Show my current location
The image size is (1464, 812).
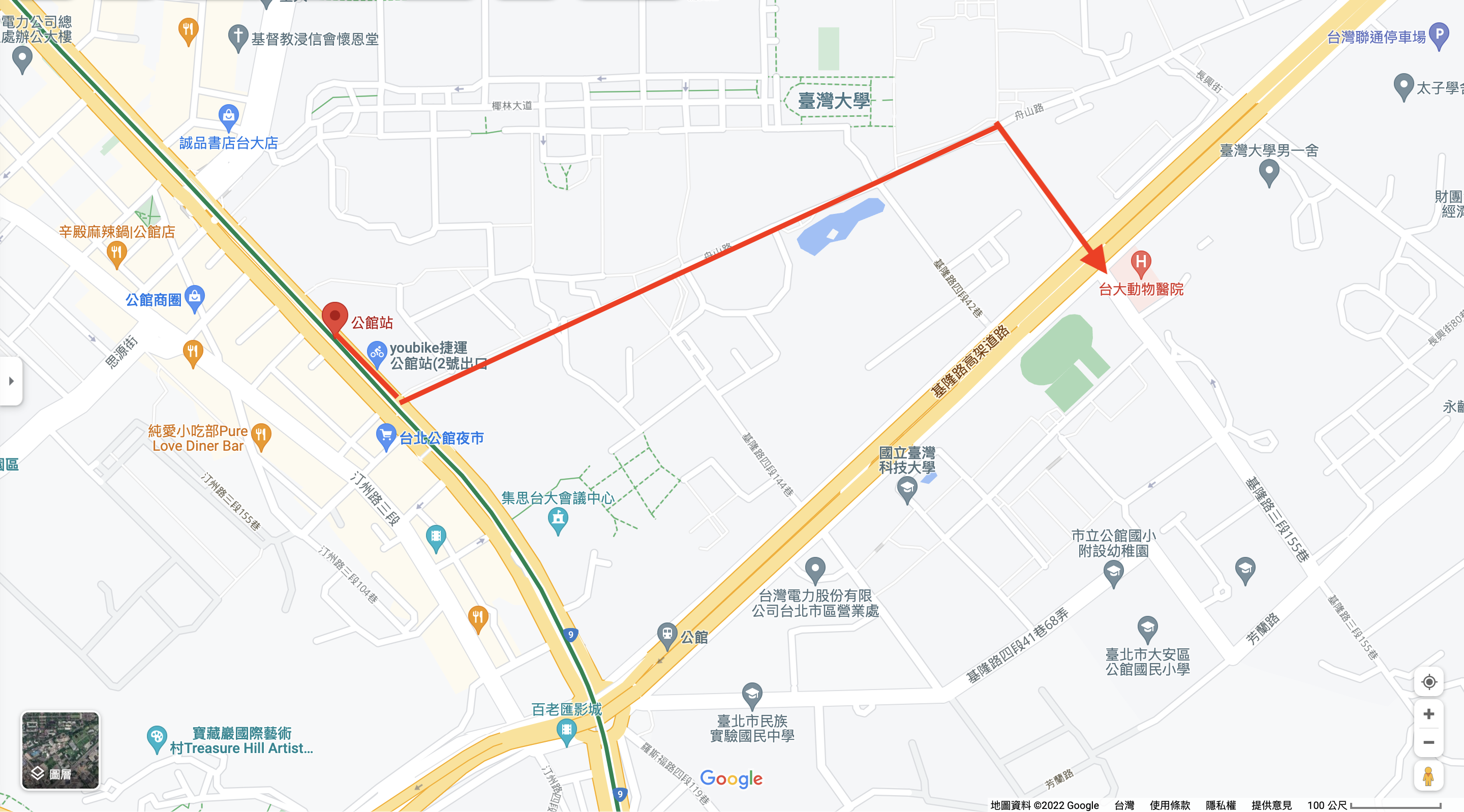[x=1428, y=682]
